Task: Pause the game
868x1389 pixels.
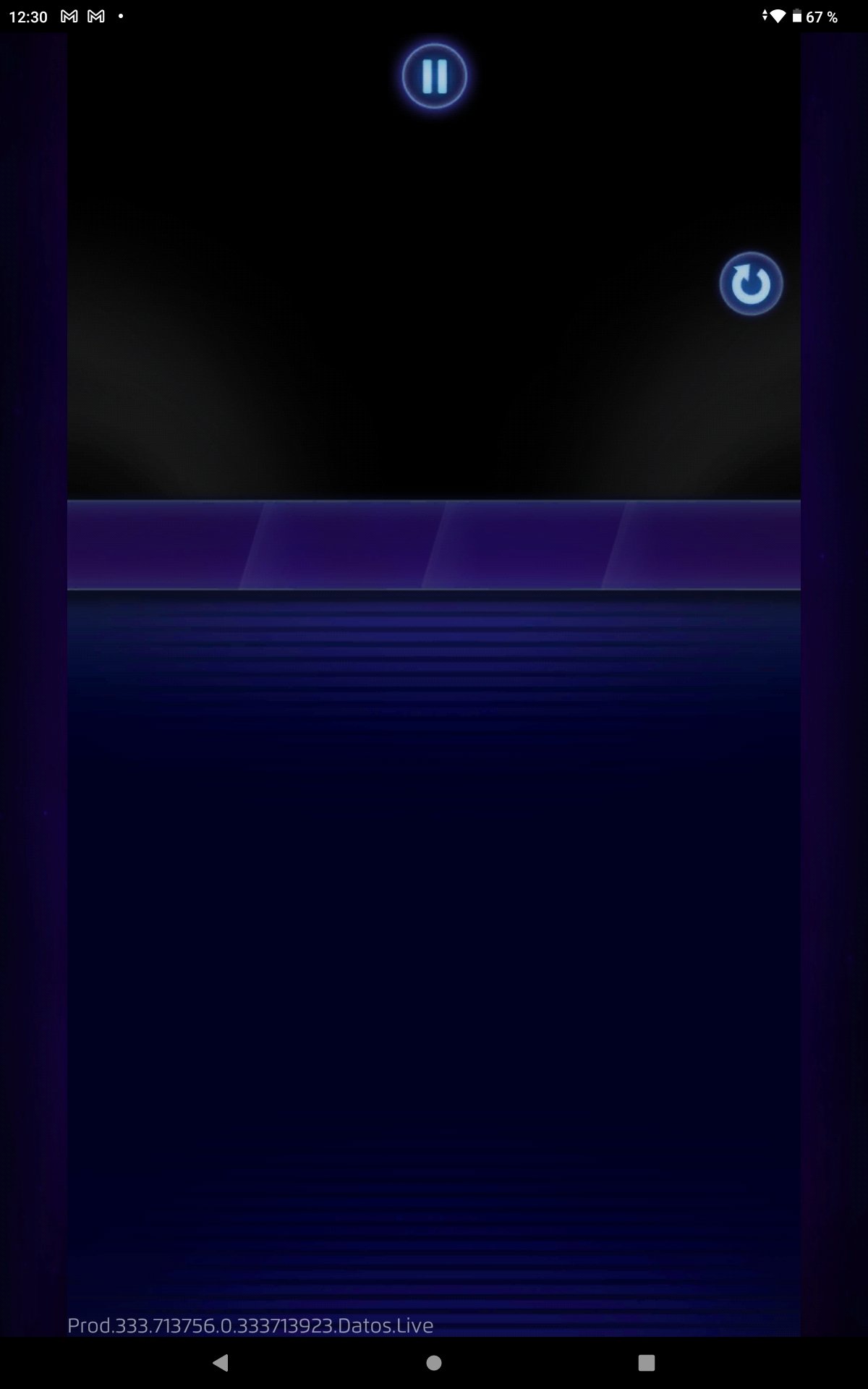Action: pos(434,76)
